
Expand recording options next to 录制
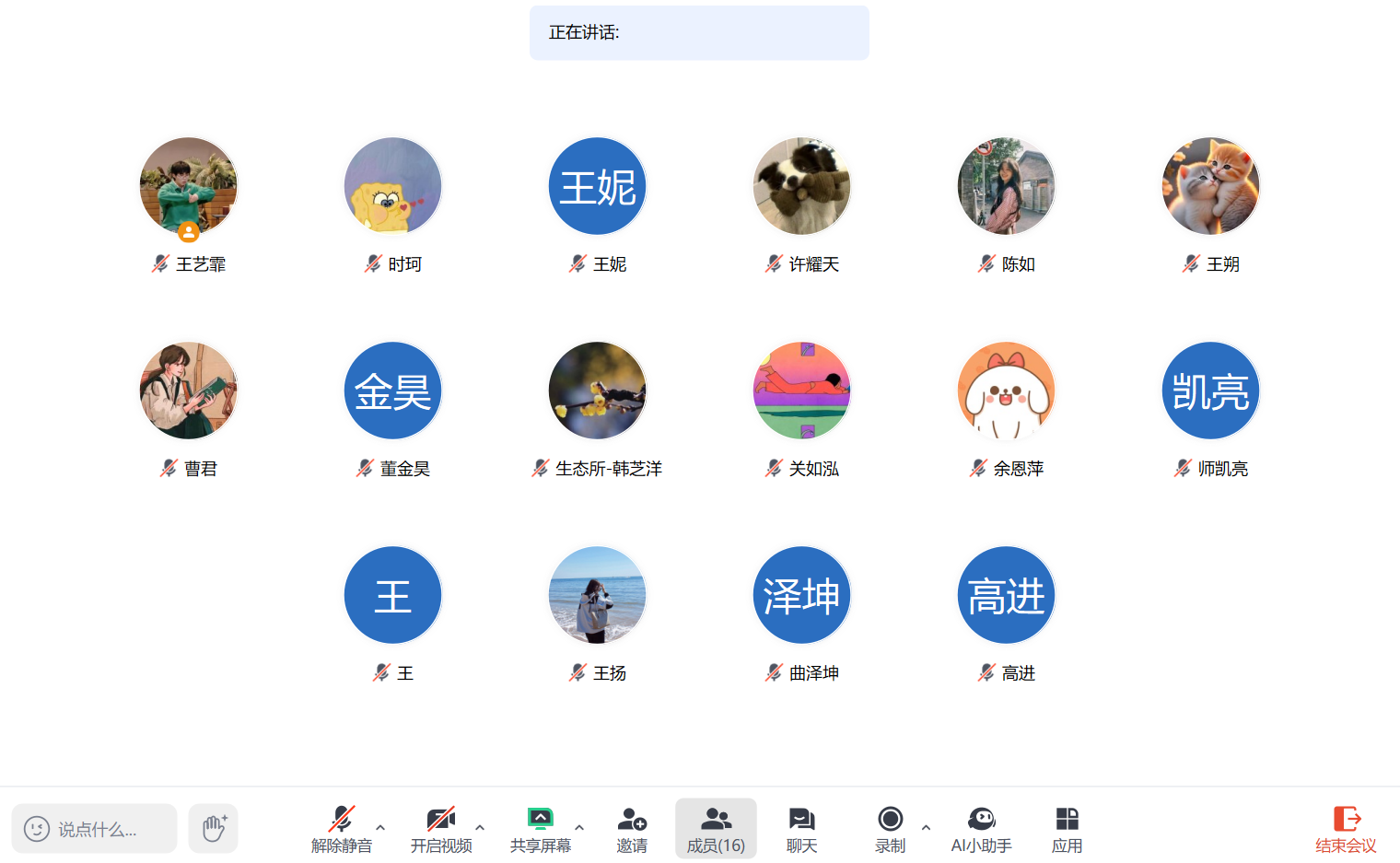926,828
